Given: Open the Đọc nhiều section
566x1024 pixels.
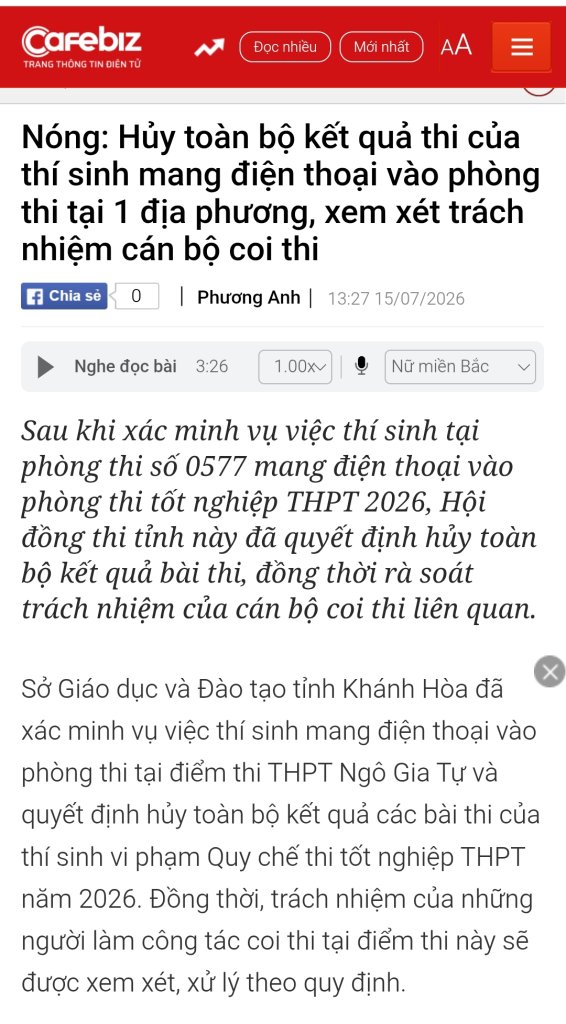Looking at the screenshot, I should click(x=285, y=47).
